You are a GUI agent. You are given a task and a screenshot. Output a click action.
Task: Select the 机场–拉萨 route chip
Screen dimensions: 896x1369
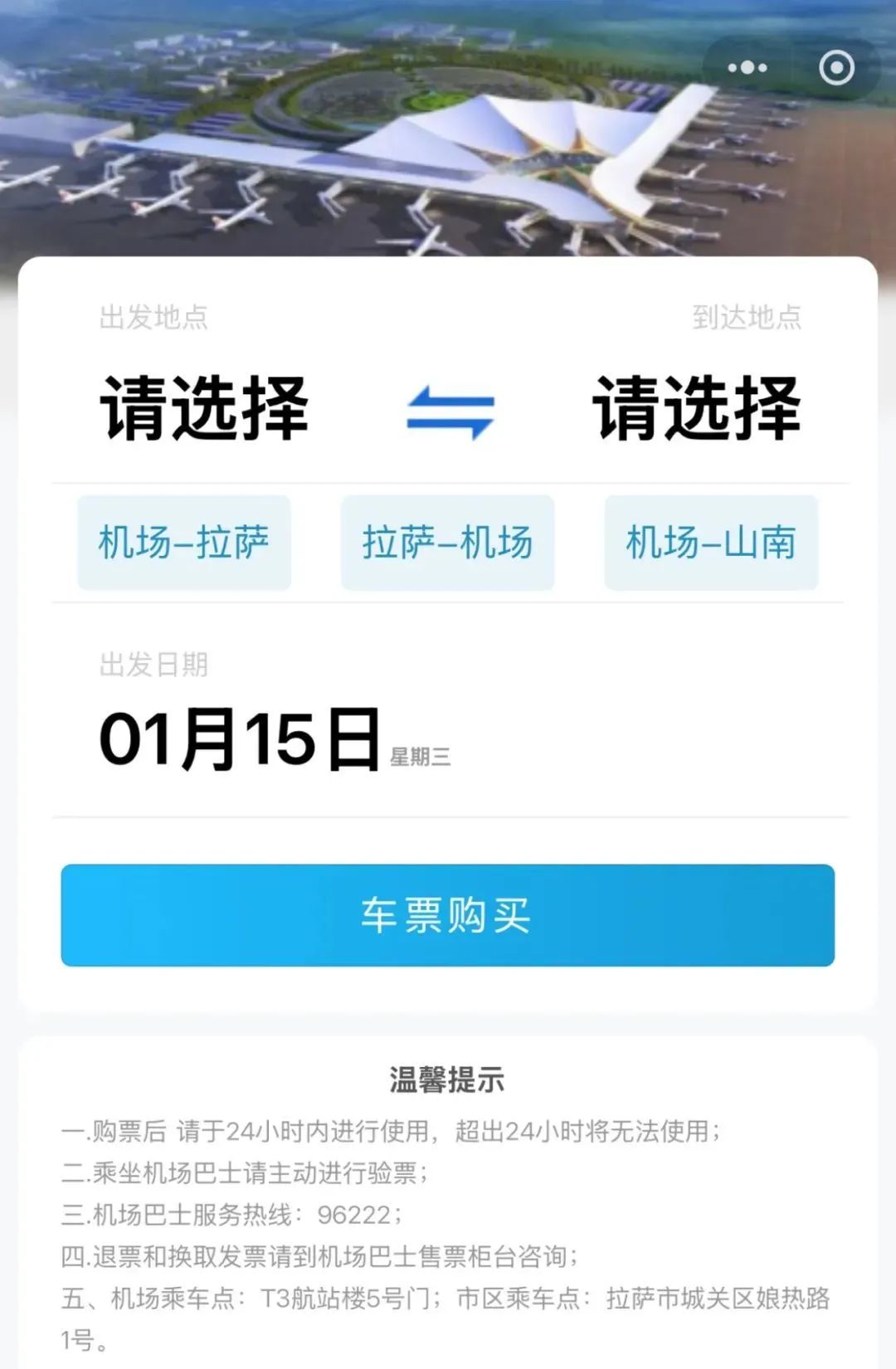pyautogui.click(x=184, y=543)
